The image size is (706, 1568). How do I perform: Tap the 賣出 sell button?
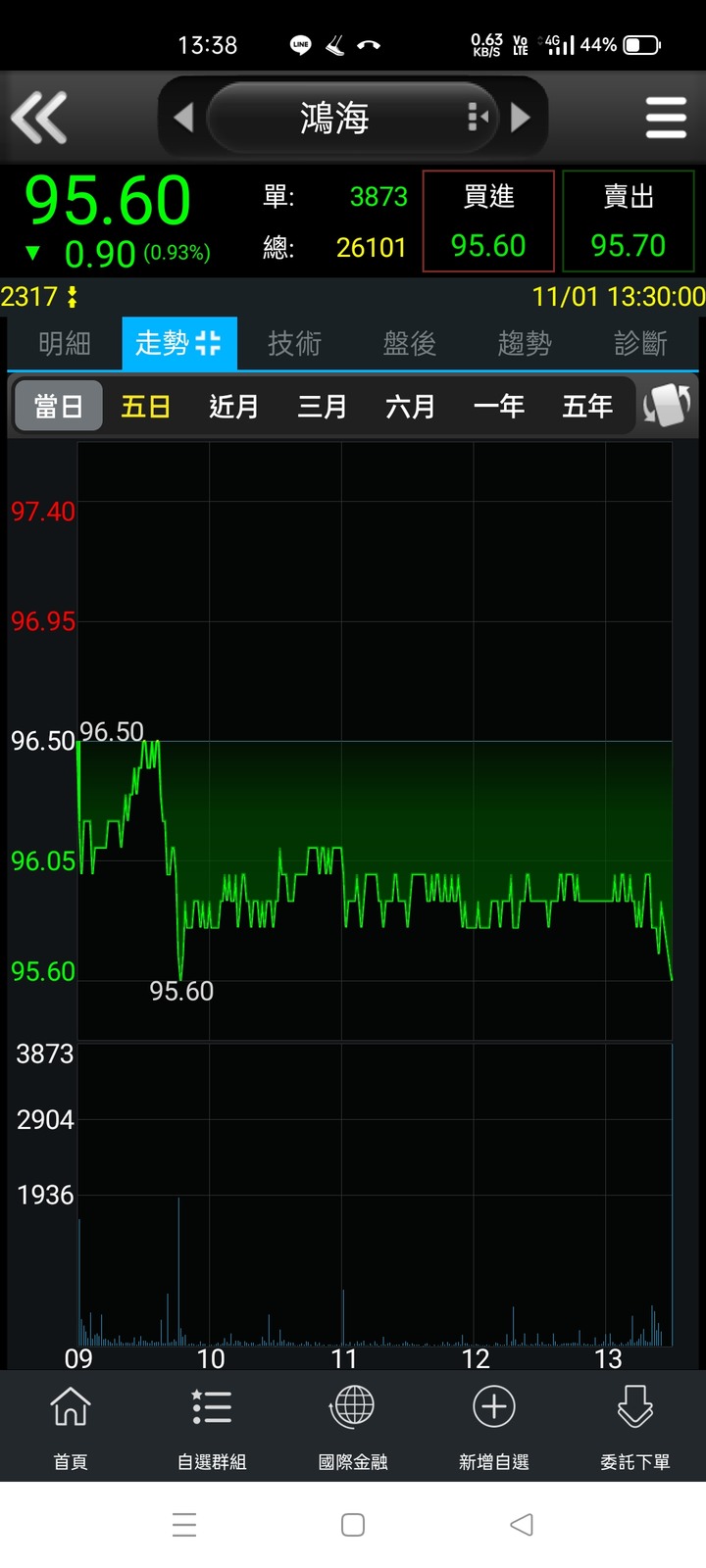coord(628,221)
